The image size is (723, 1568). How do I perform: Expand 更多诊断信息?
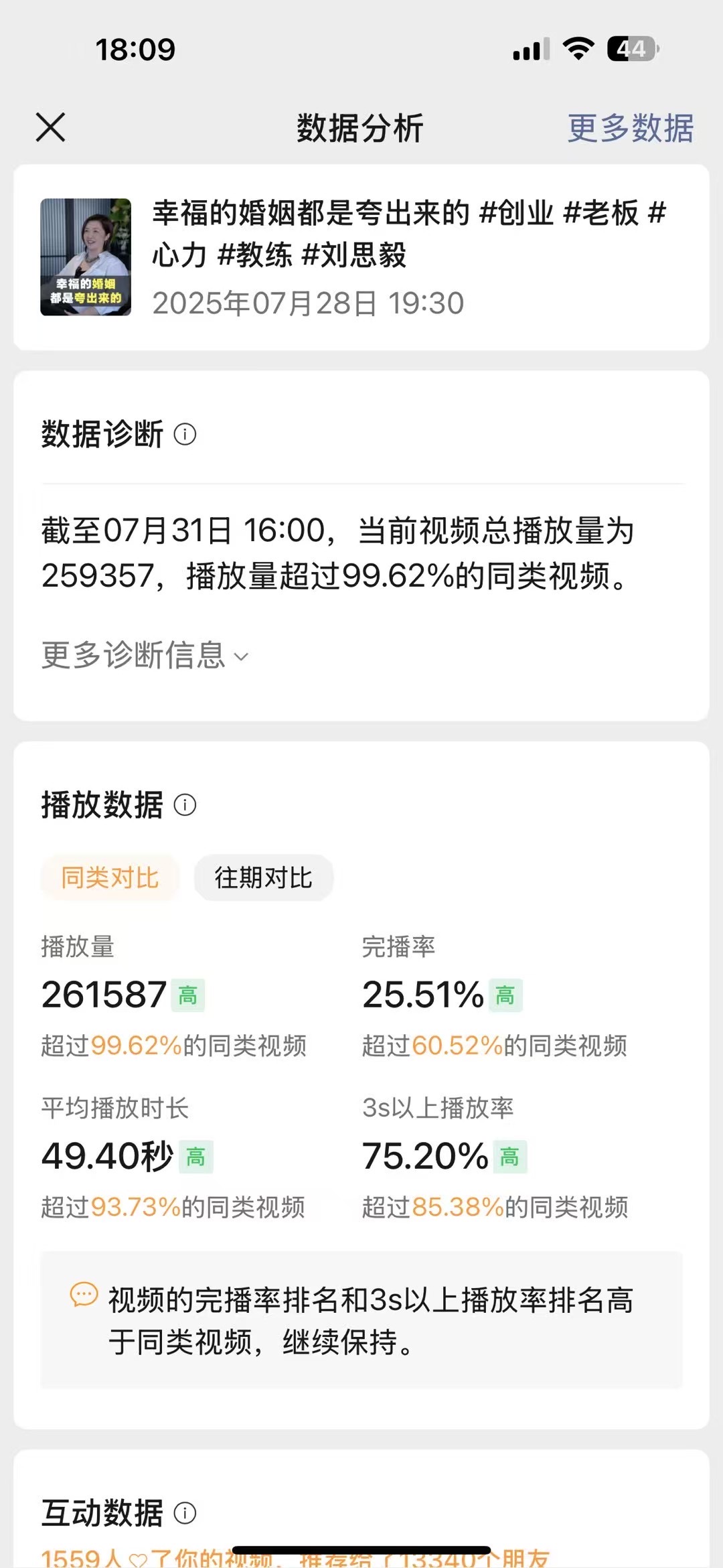click(x=145, y=655)
